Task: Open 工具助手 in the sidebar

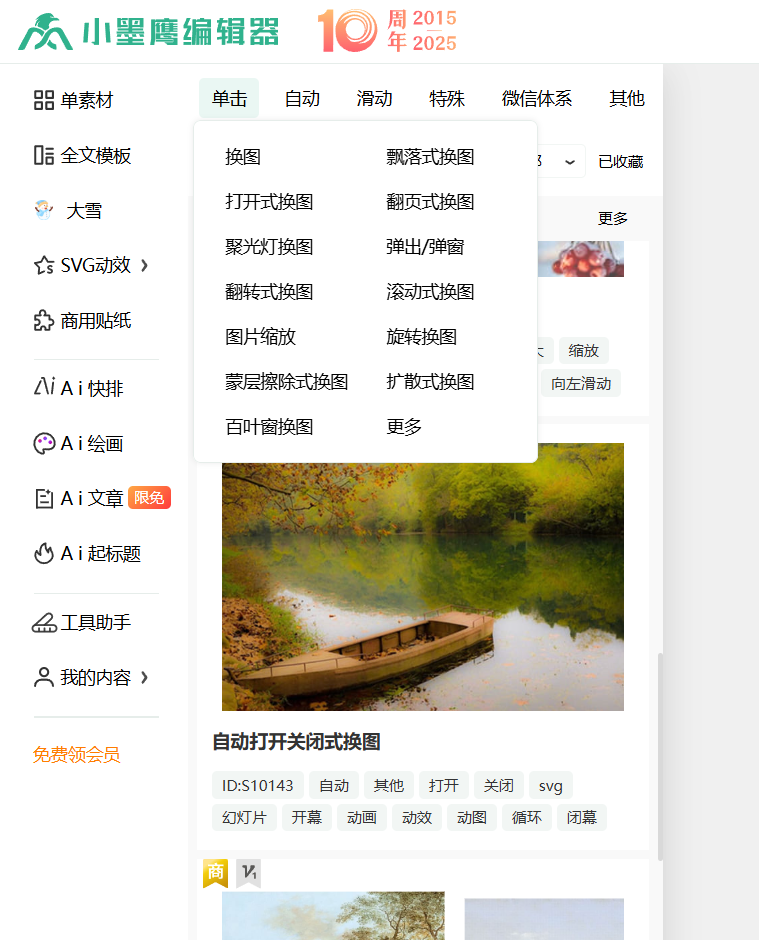Action: point(83,622)
